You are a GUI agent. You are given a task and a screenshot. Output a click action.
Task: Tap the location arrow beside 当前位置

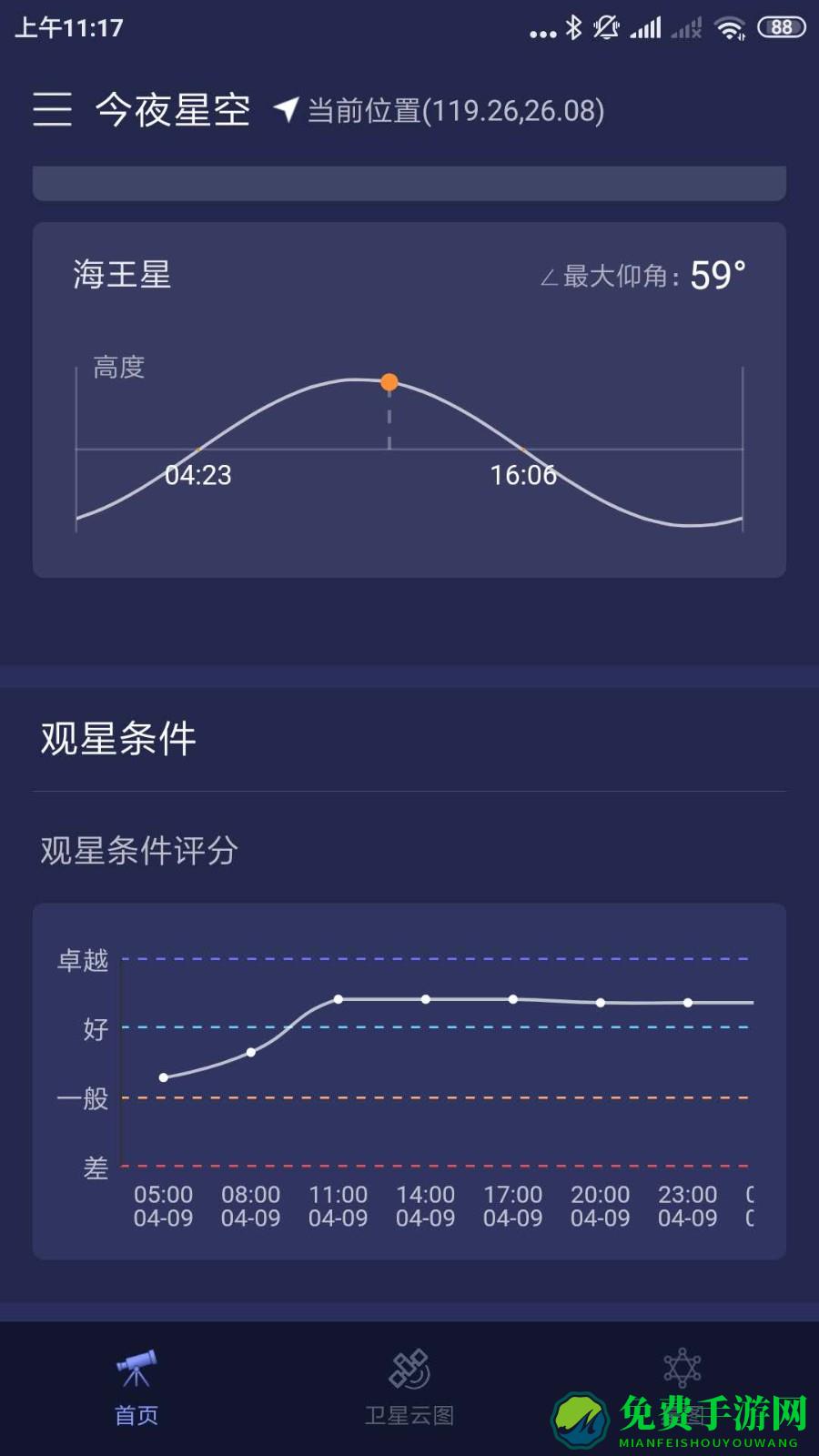click(283, 109)
